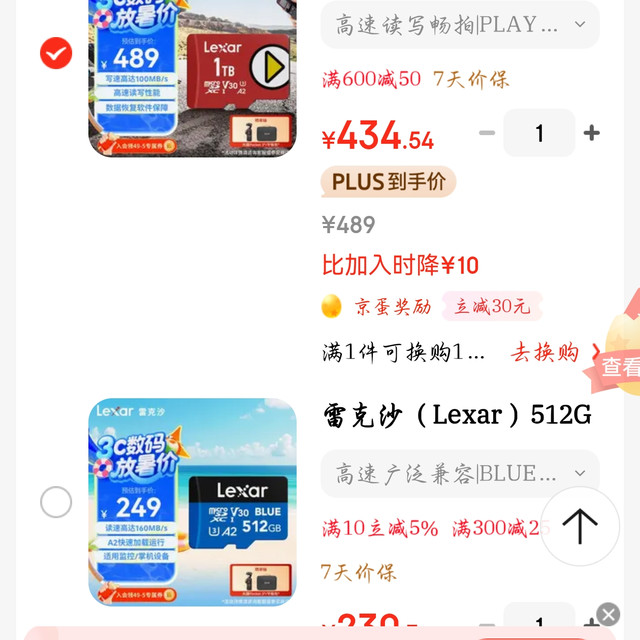The image size is (640, 640).
Task: Expand the 高速读写畅拍|PLAY variant dropdown
Action: point(460,24)
